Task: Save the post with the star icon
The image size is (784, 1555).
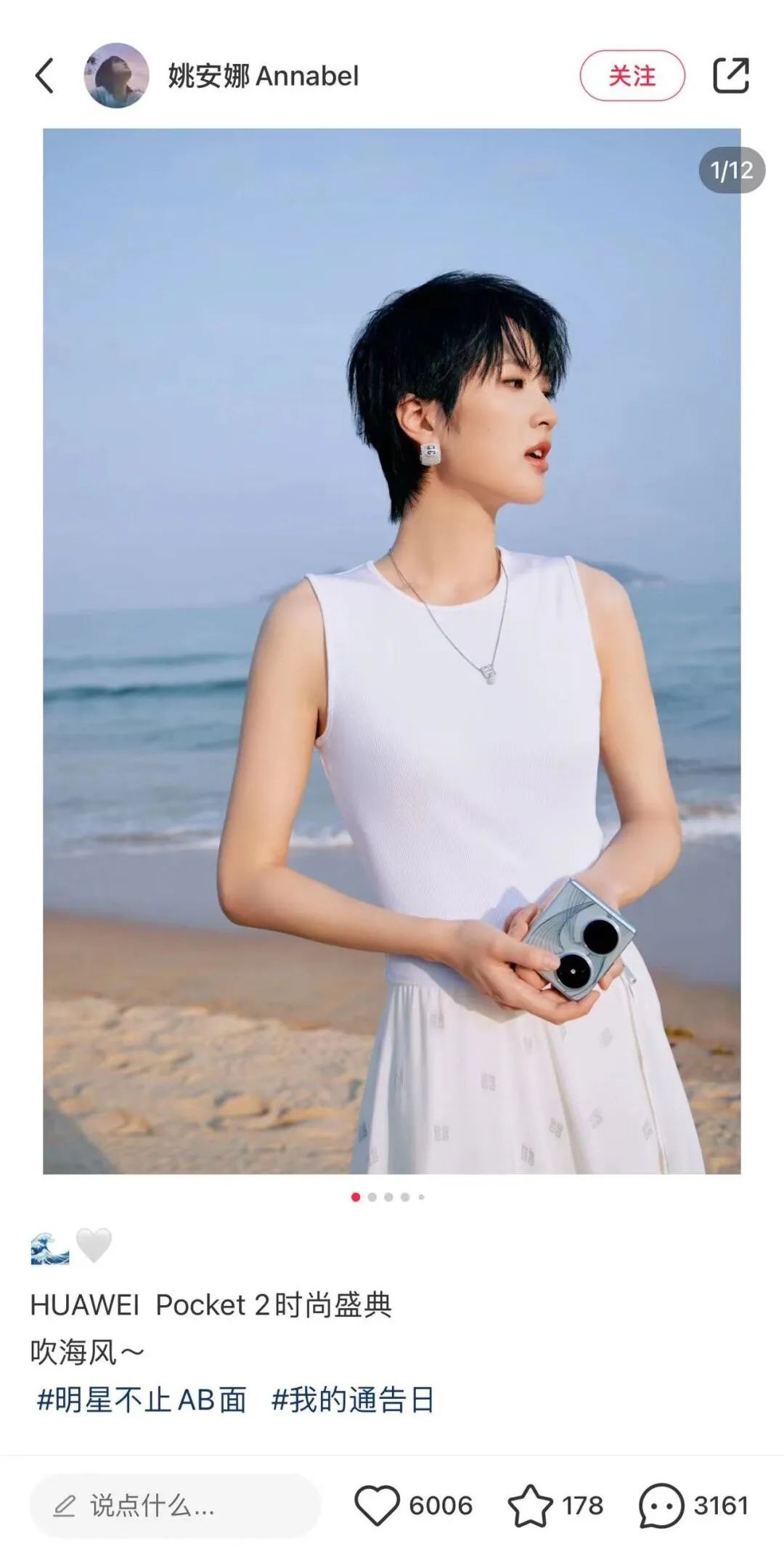Action: [x=530, y=1506]
